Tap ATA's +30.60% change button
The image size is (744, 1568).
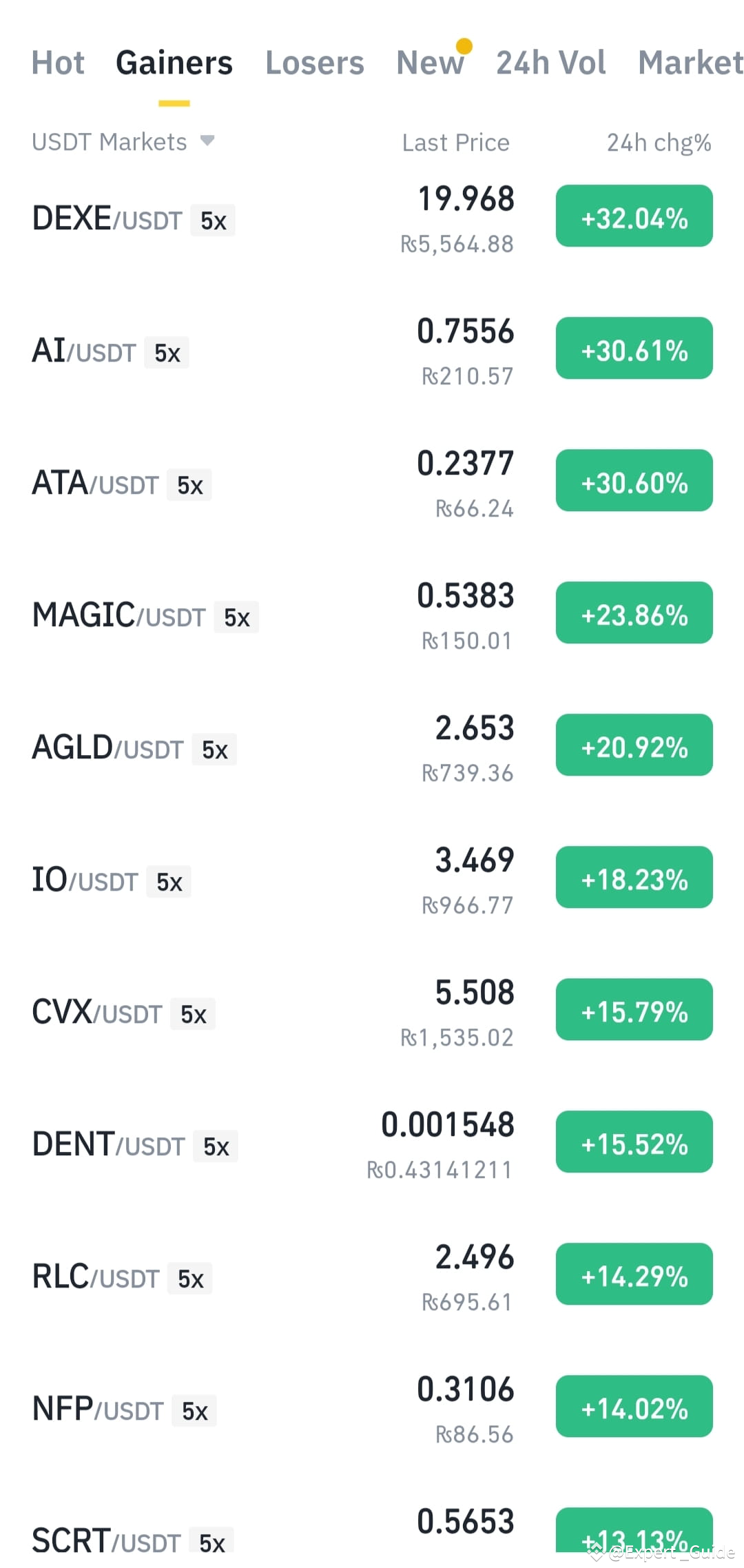coord(633,482)
